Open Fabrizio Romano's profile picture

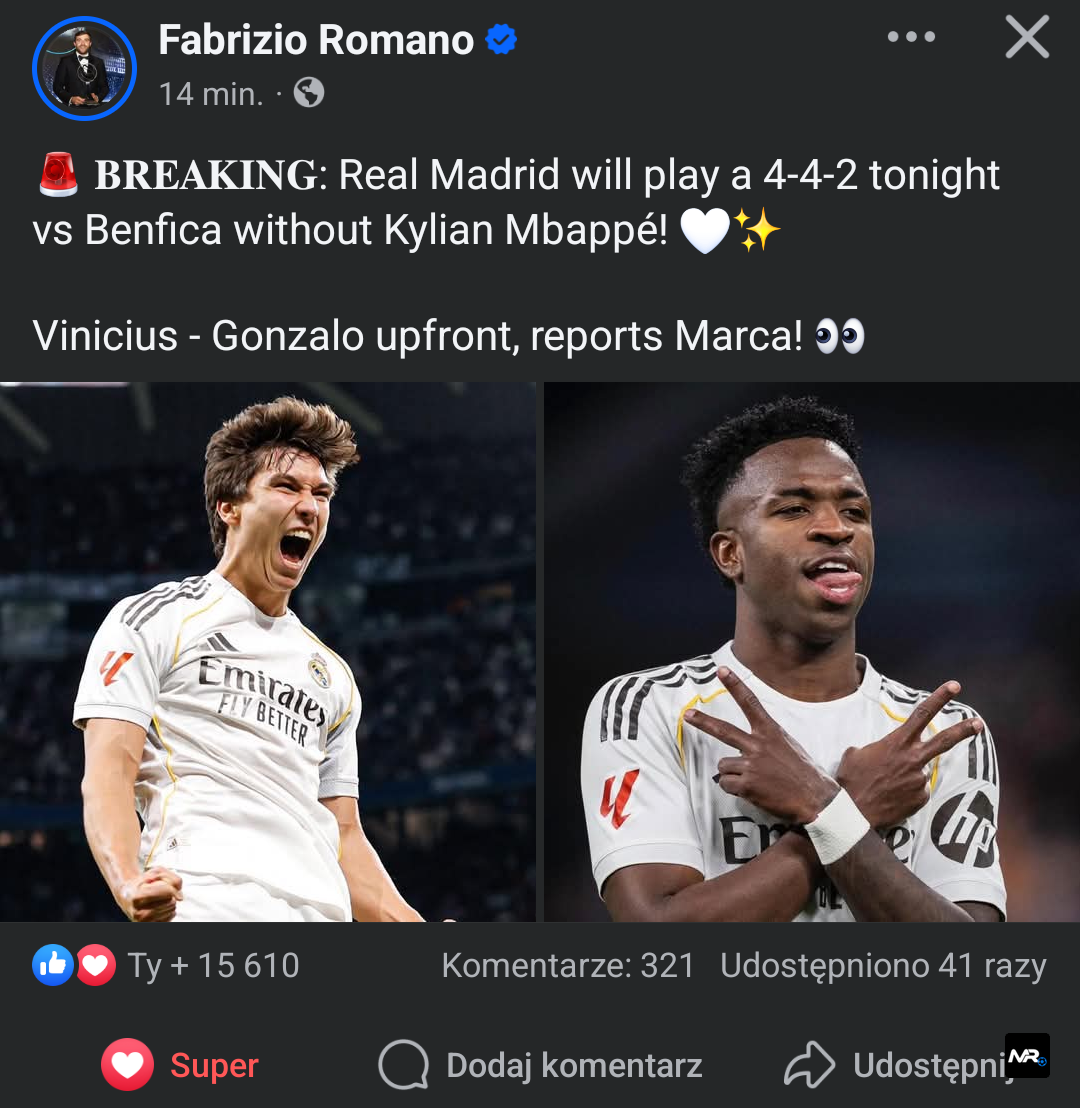[x=84, y=68]
